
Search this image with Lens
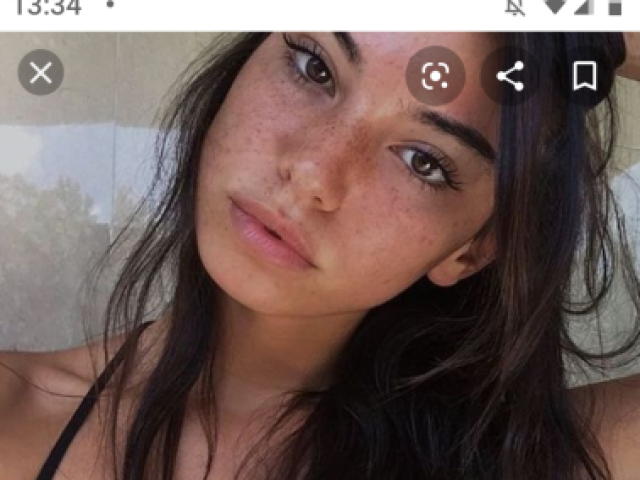[x=435, y=76]
